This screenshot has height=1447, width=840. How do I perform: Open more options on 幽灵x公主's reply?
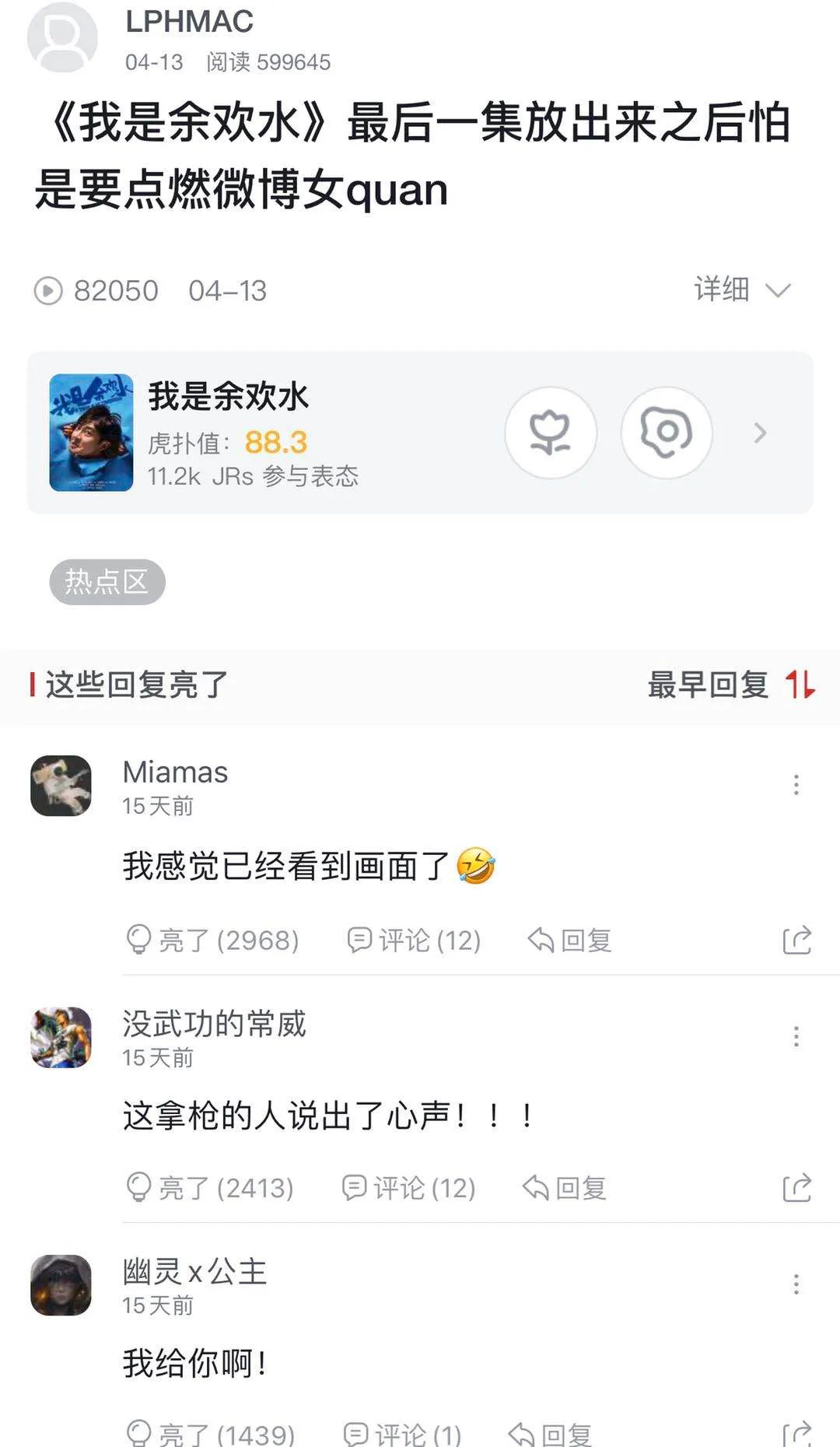coord(796,1284)
